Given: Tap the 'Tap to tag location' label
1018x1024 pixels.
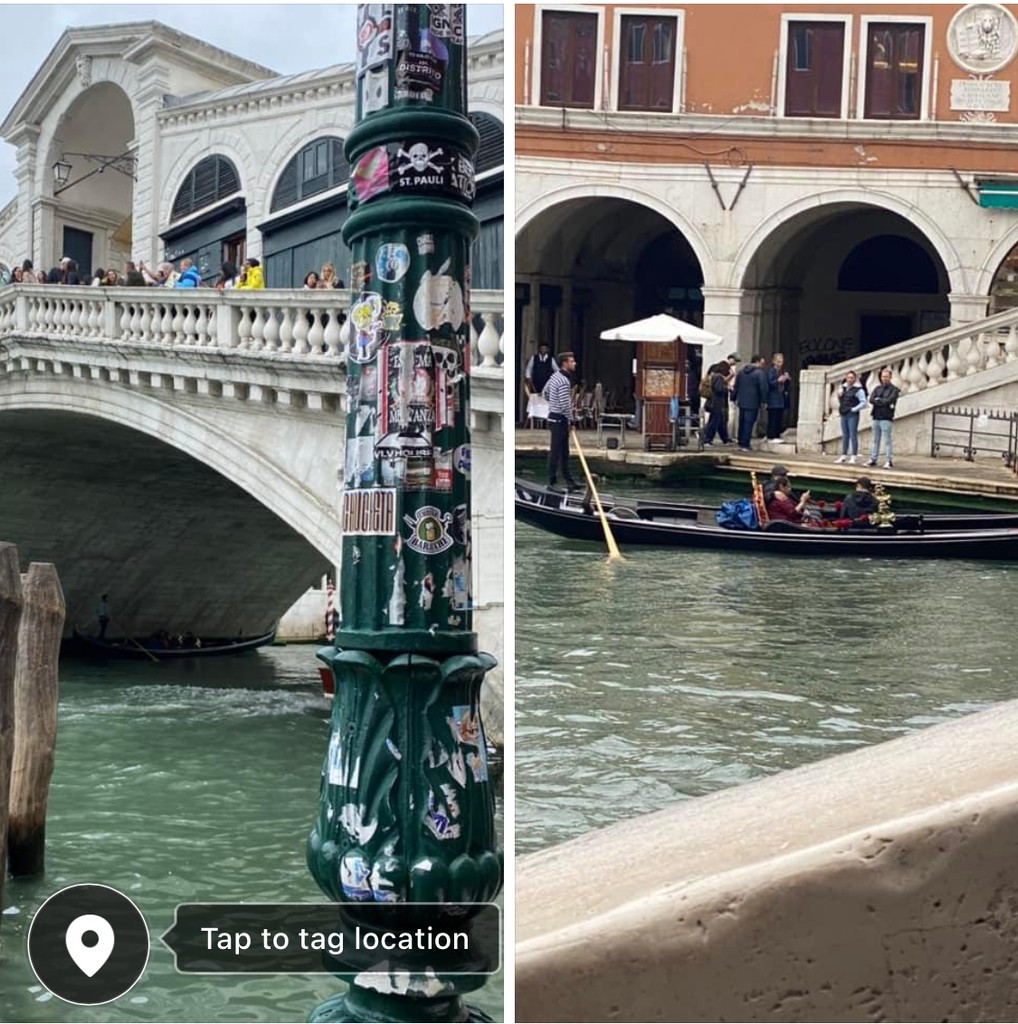Looking at the screenshot, I should 334,939.
